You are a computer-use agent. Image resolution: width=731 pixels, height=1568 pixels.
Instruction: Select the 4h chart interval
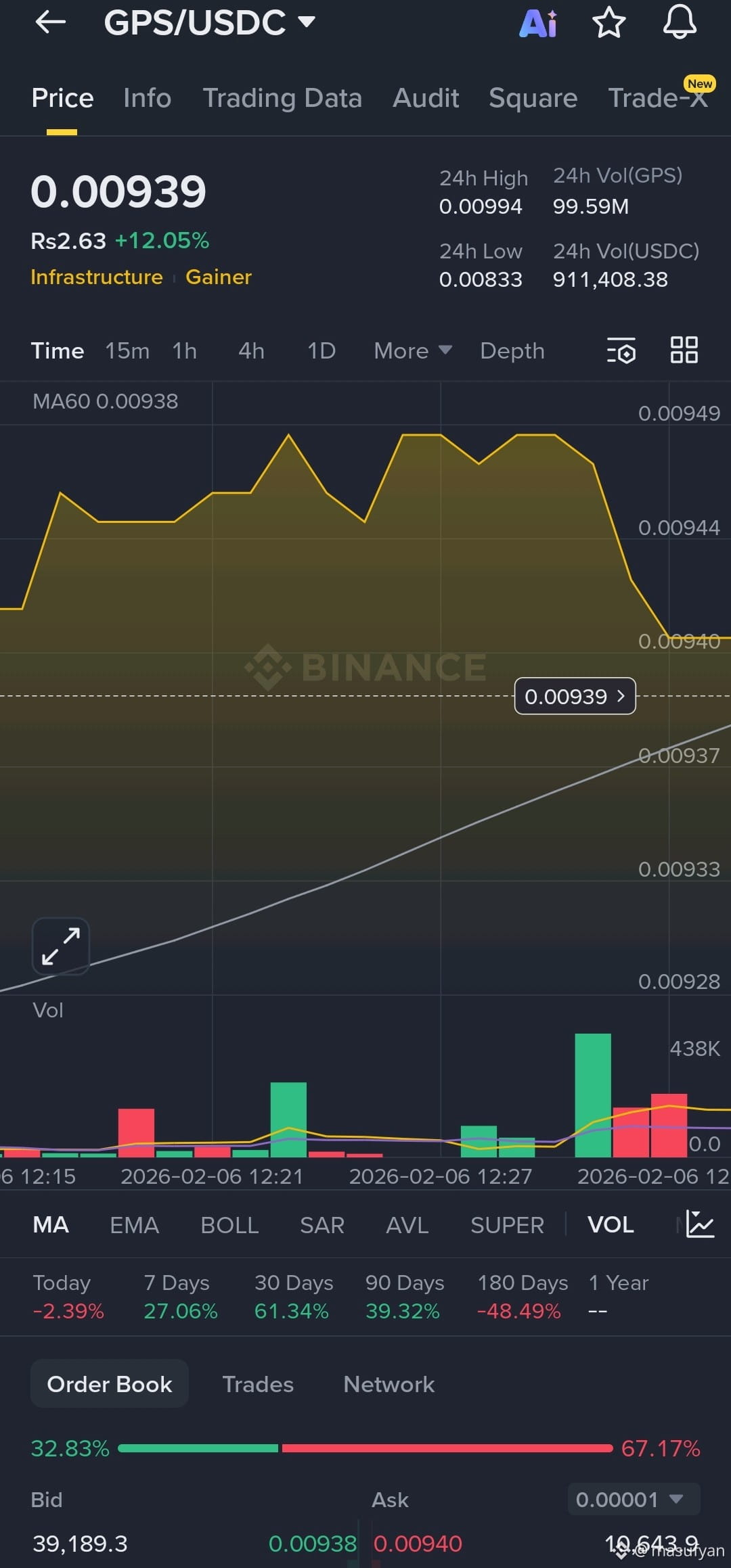click(x=251, y=351)
